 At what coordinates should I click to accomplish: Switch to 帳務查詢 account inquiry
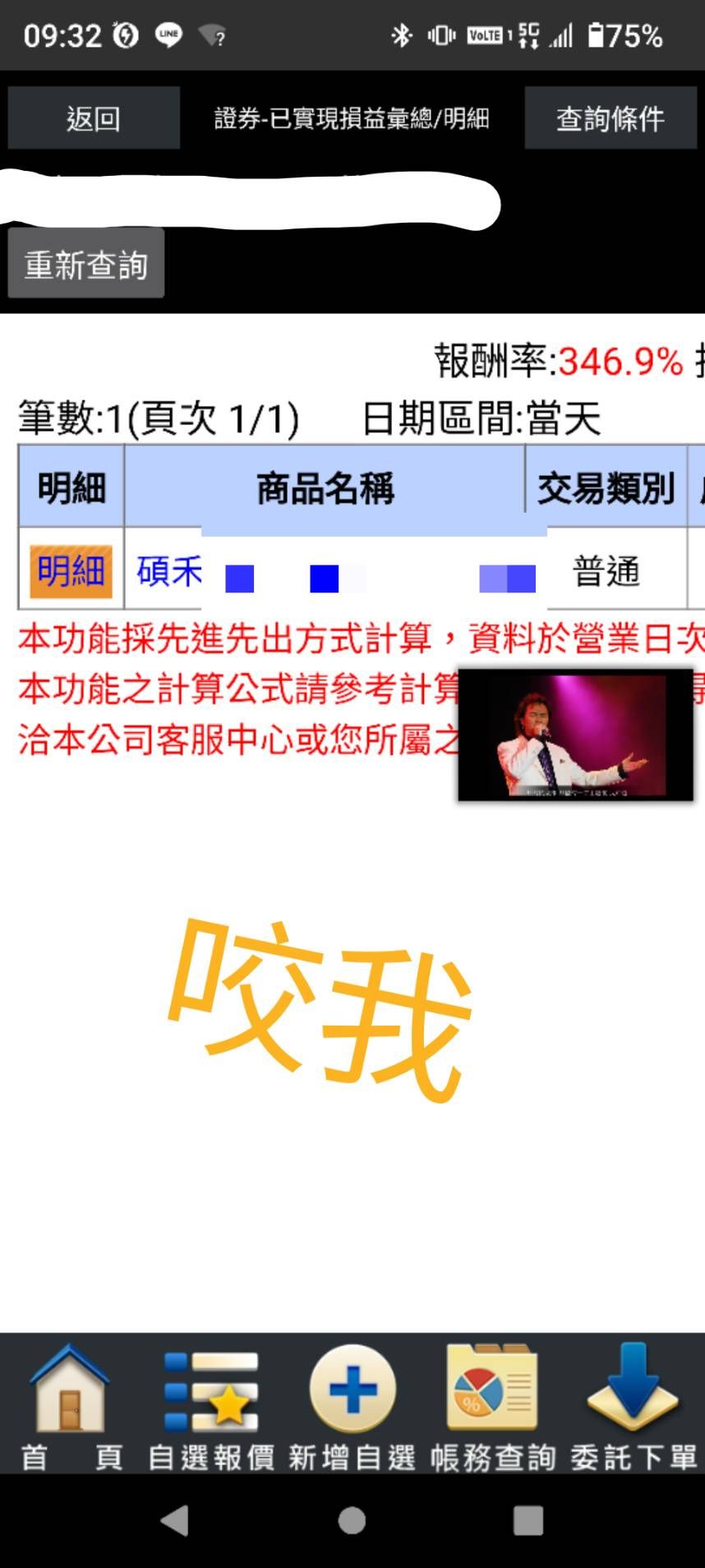point(492,1406)
